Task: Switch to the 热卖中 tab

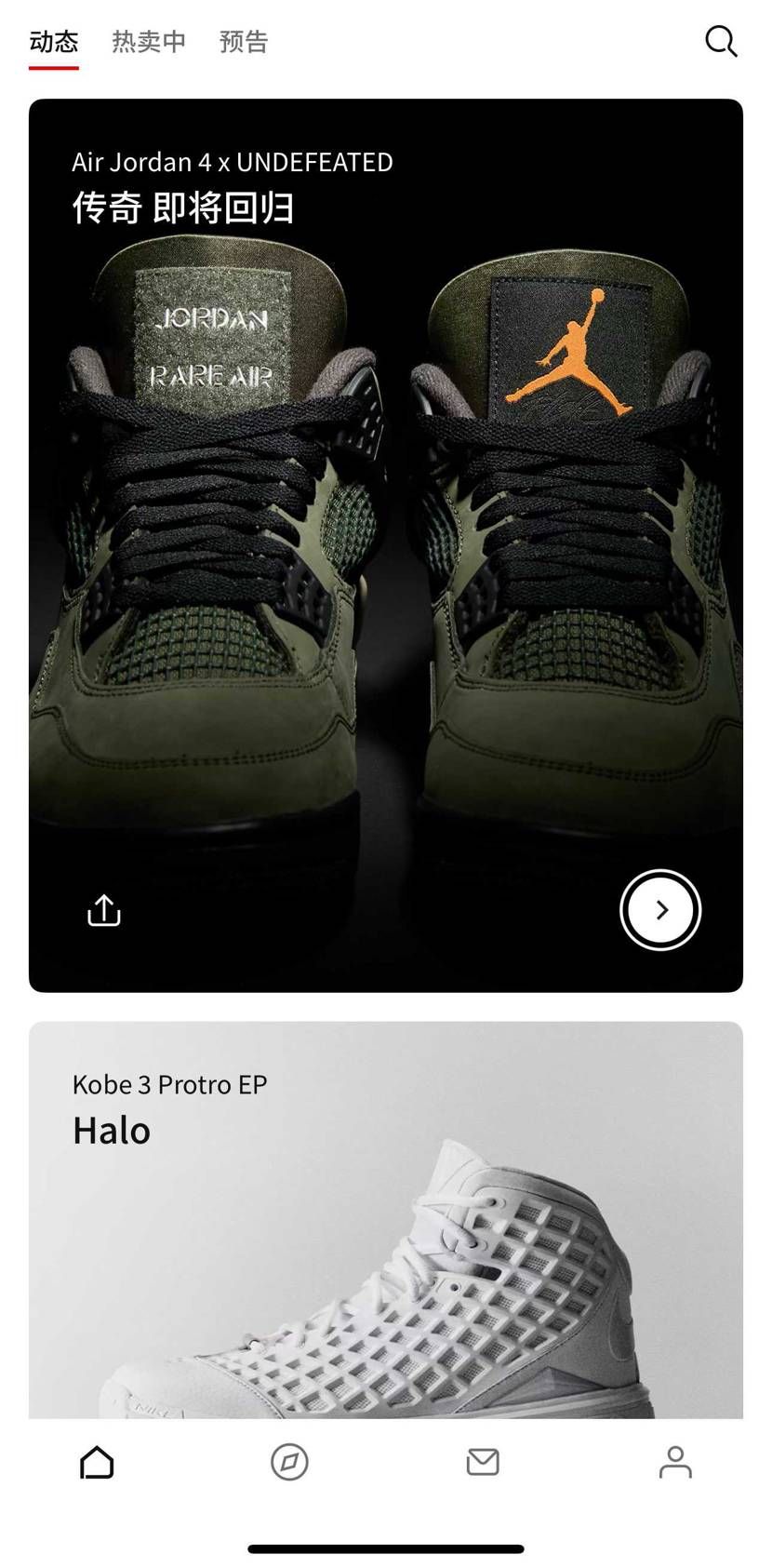Action: tap(149, 42)
